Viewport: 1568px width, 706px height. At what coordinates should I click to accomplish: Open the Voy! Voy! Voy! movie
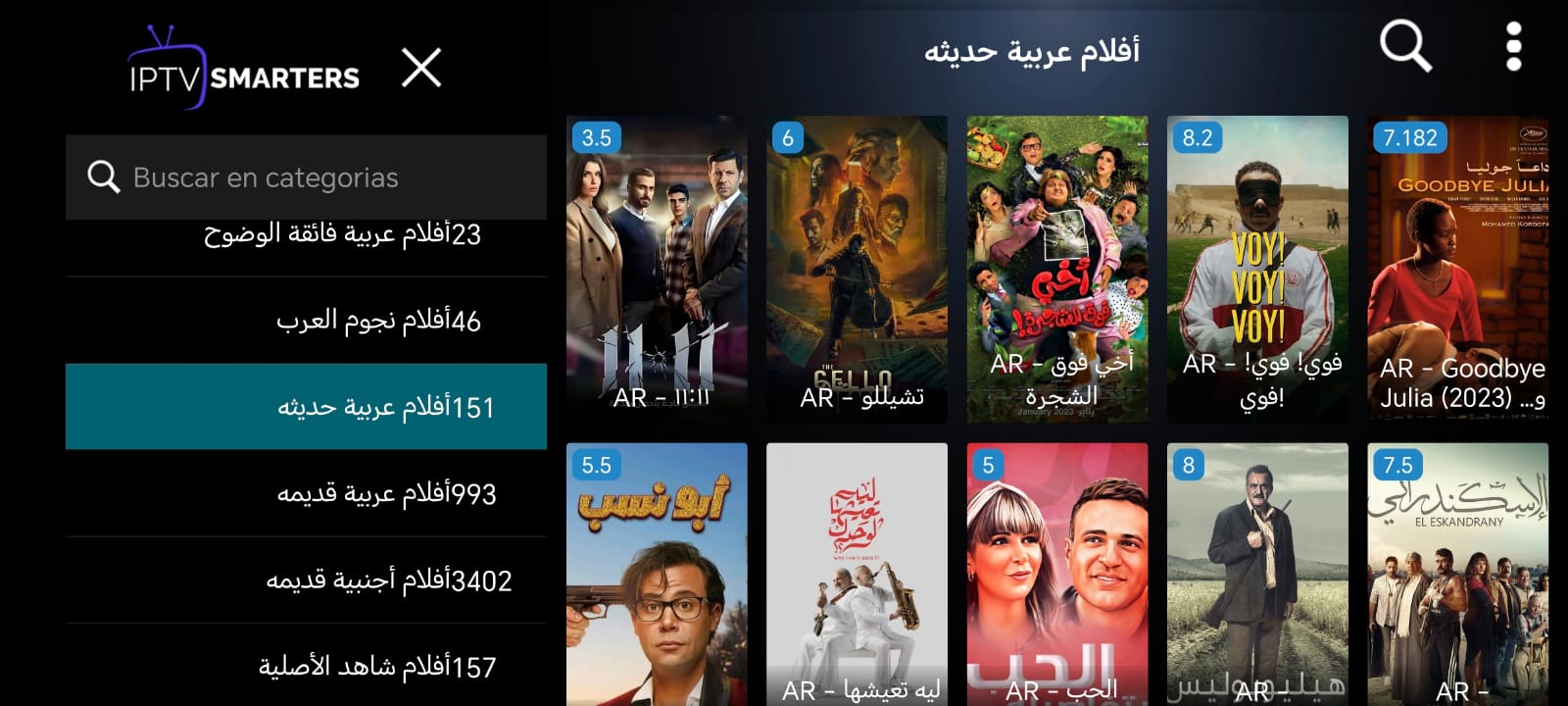[1257, 270]
